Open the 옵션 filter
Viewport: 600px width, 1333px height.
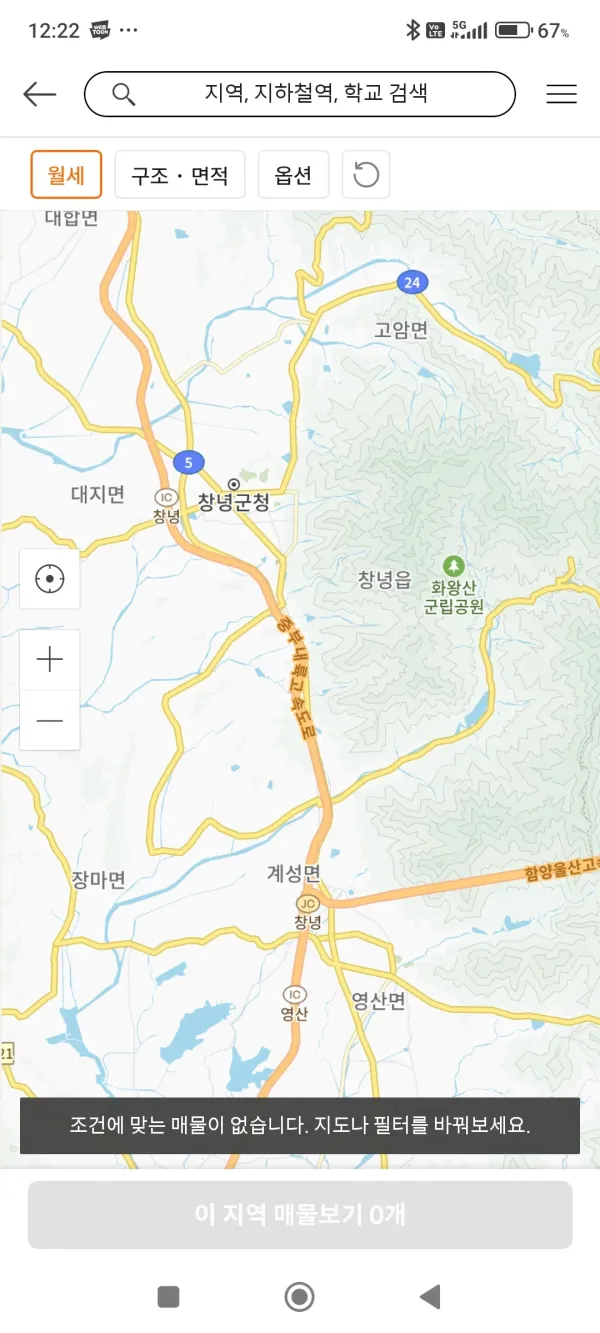293,175
